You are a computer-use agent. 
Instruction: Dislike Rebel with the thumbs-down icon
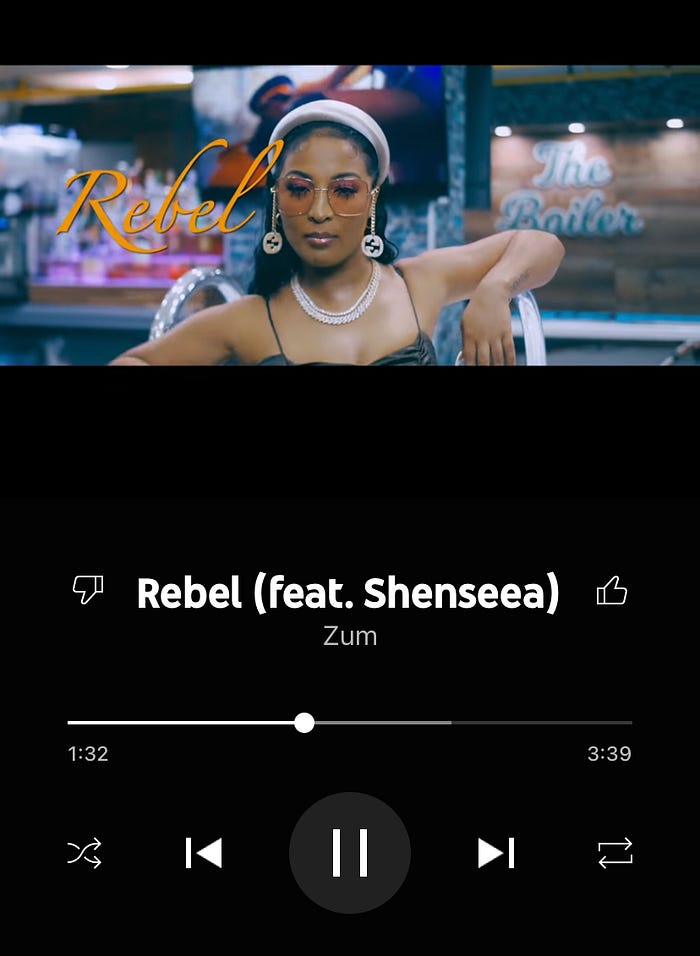coord(88,590)
